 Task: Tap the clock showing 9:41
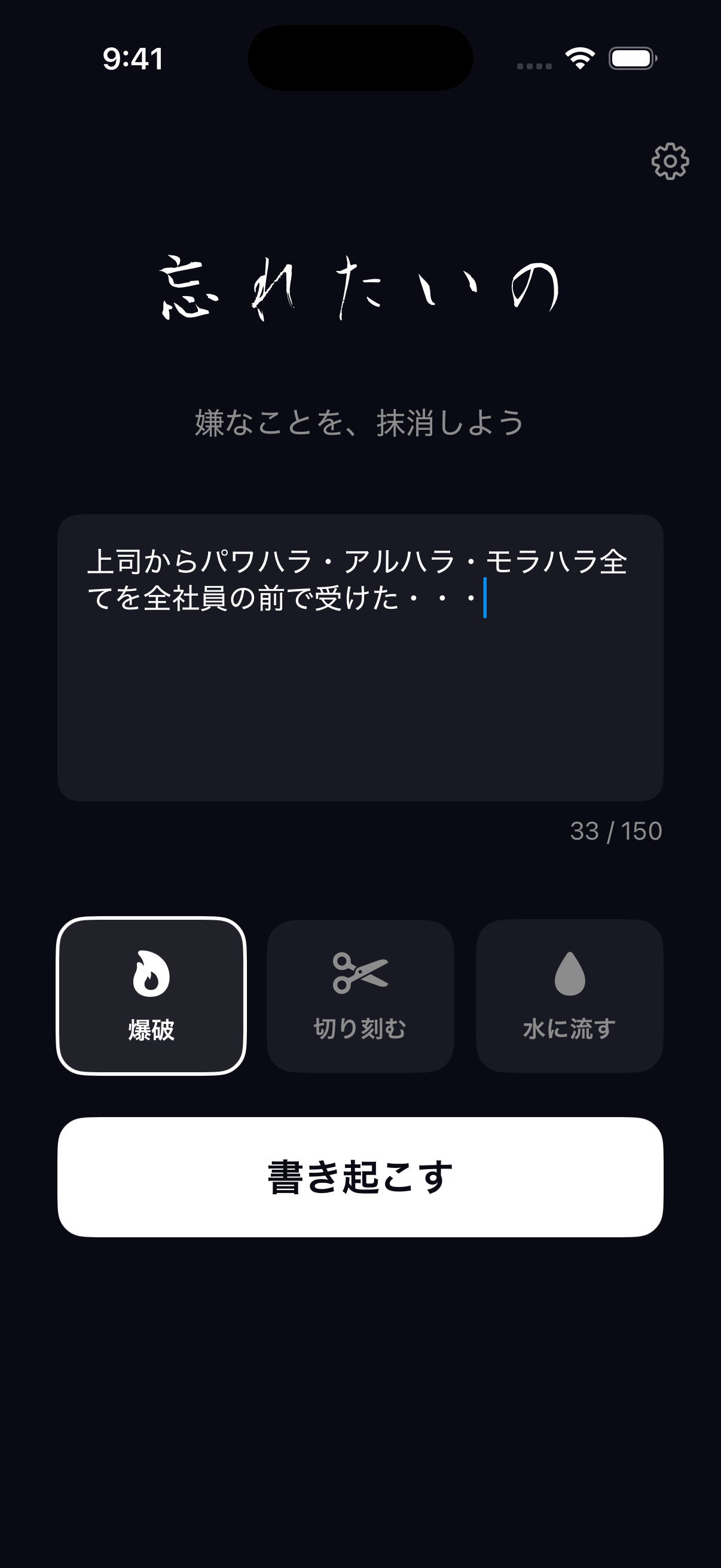[133, 59]
